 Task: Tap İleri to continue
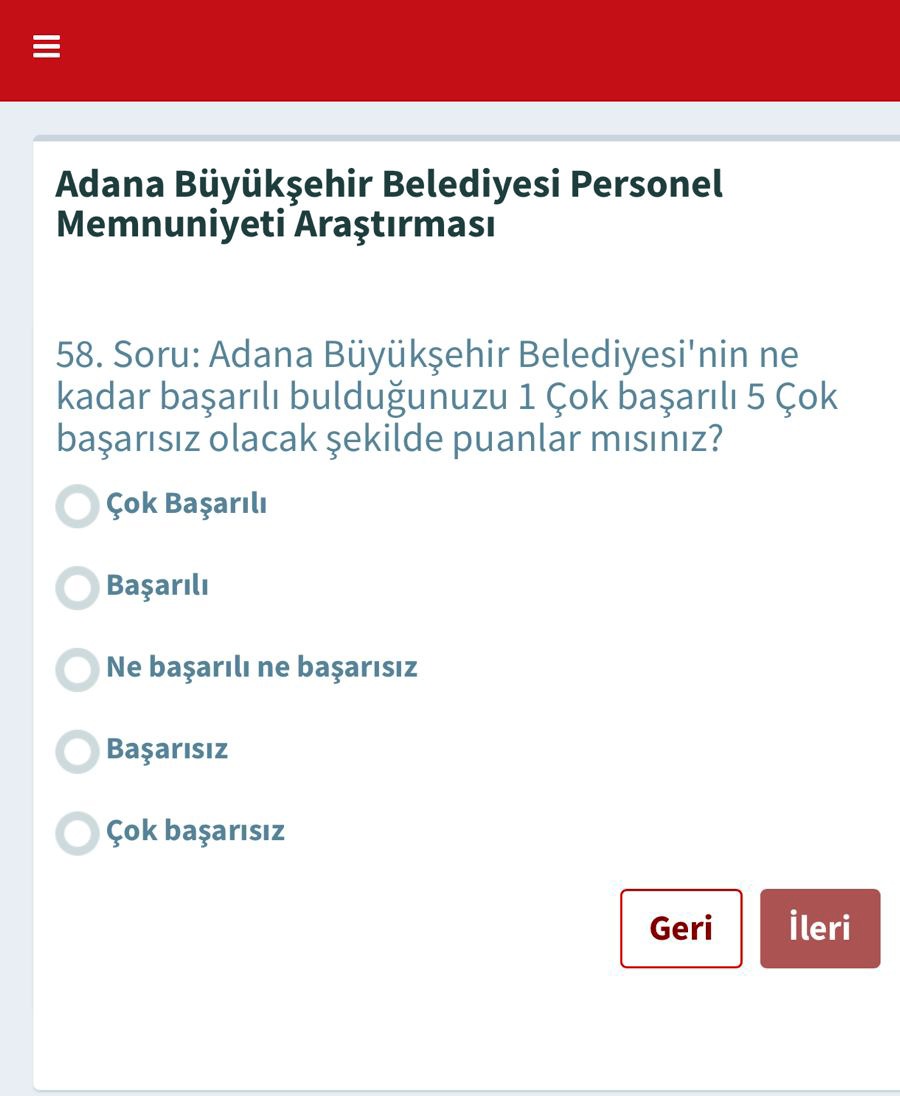[x=820, y=928]
